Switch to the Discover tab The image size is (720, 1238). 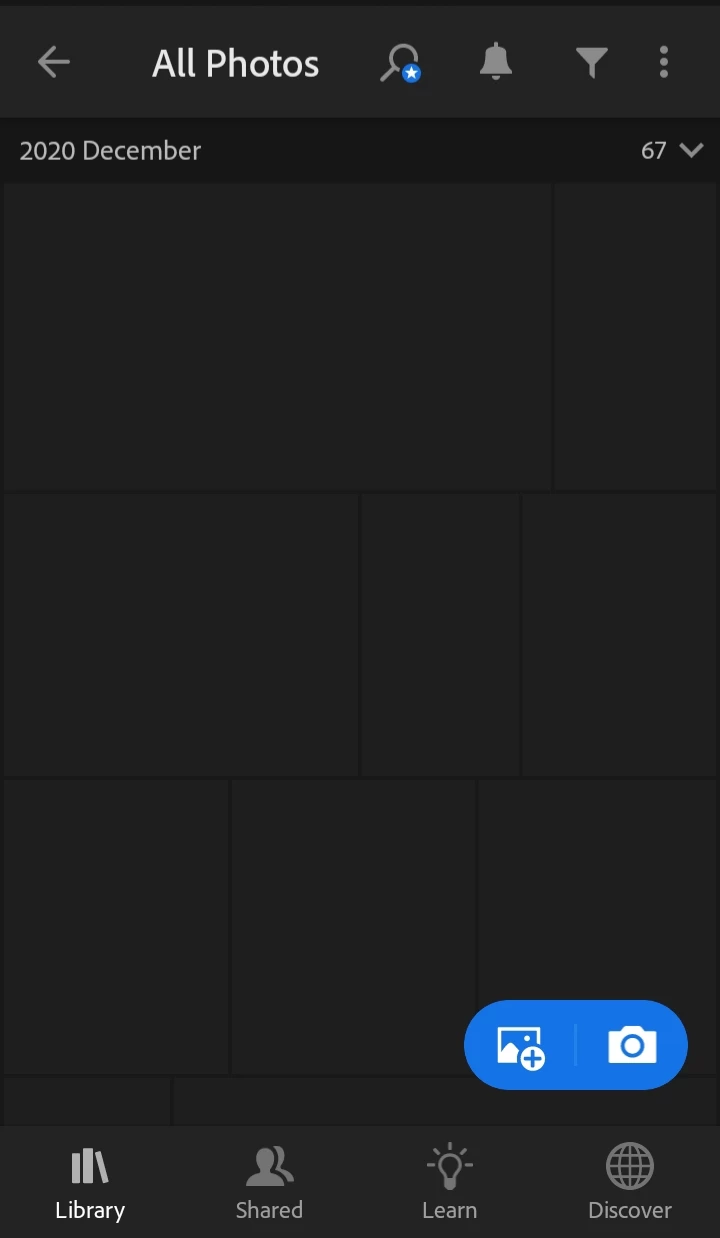click(630, 1184)
